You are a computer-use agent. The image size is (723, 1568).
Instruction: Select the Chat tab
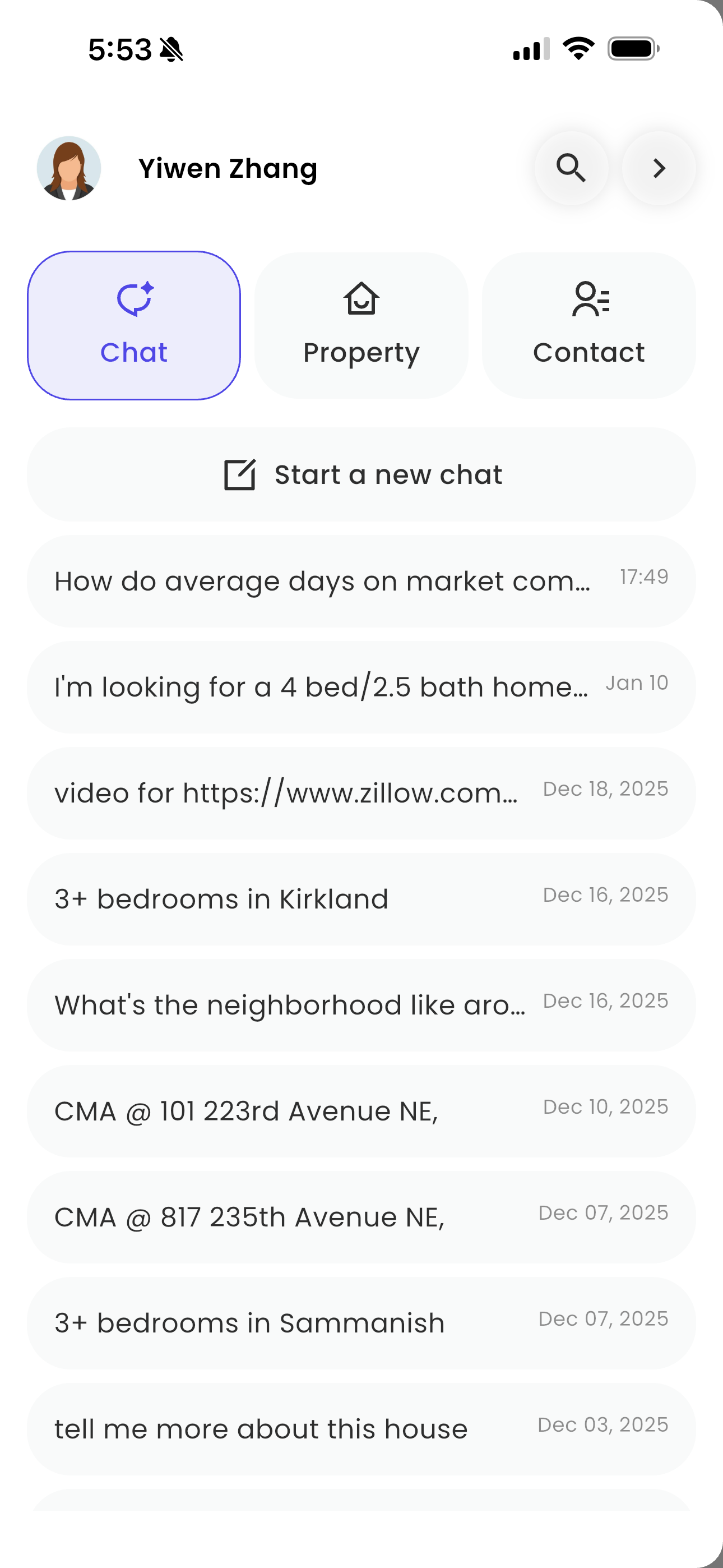click(x=134, y=326)
